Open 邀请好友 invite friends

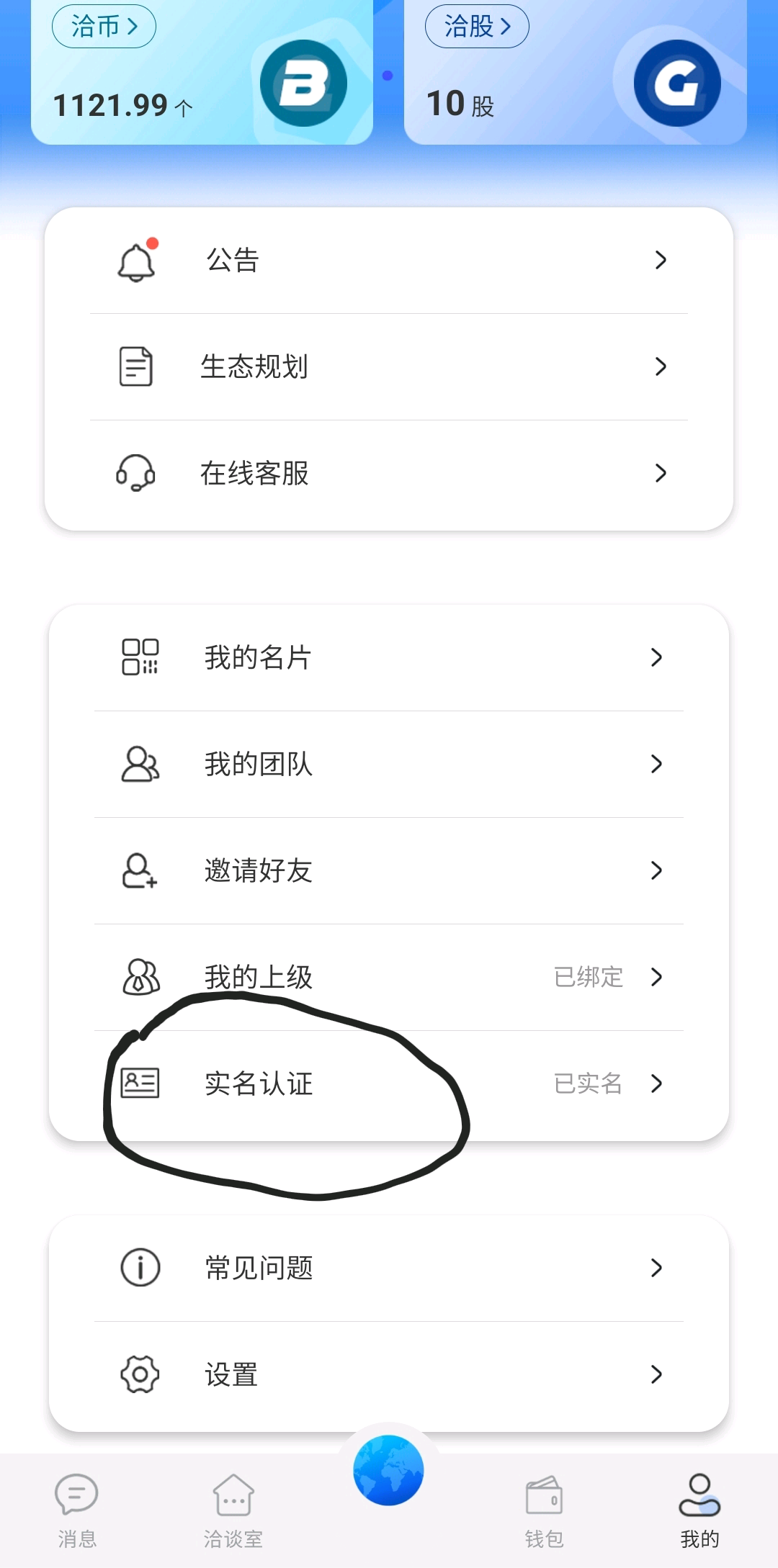389,870
